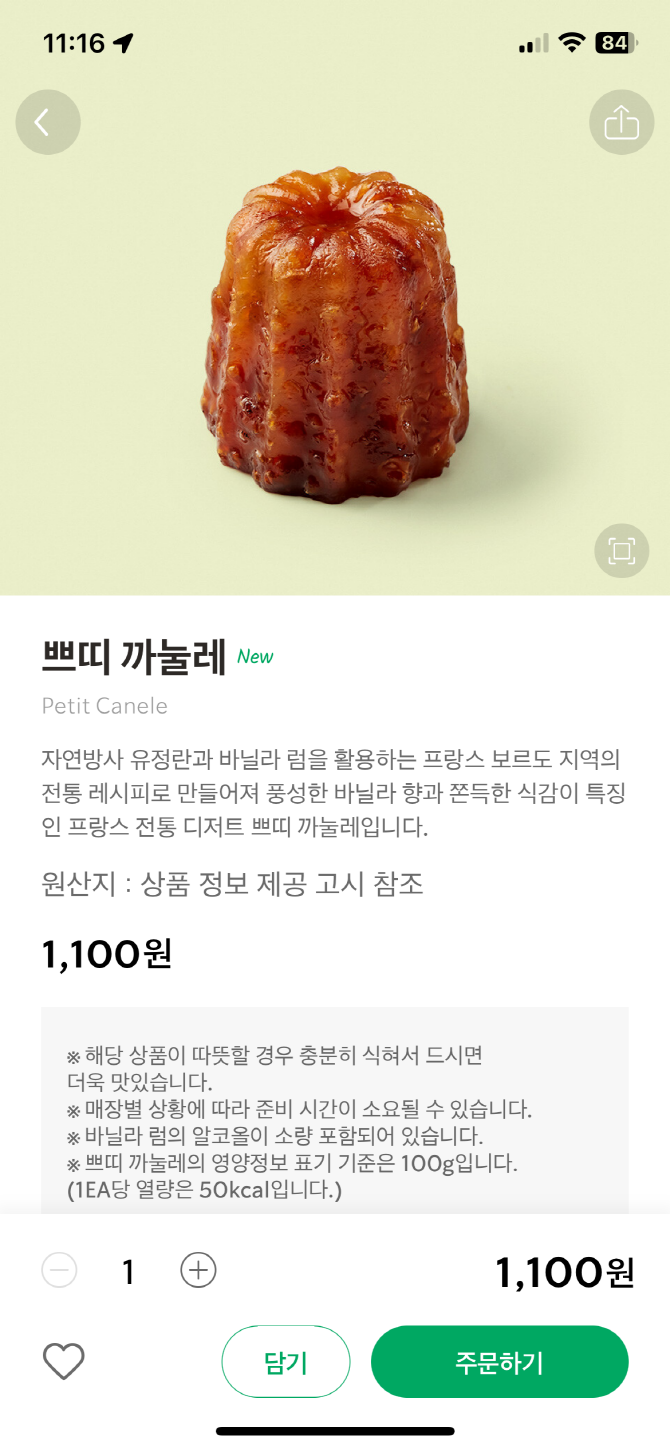Image resolution: width=670 pixels, height=1449 pixels.
Task: Tap the 담기 button to add to cart
Action: click(x=286, y=1361)
